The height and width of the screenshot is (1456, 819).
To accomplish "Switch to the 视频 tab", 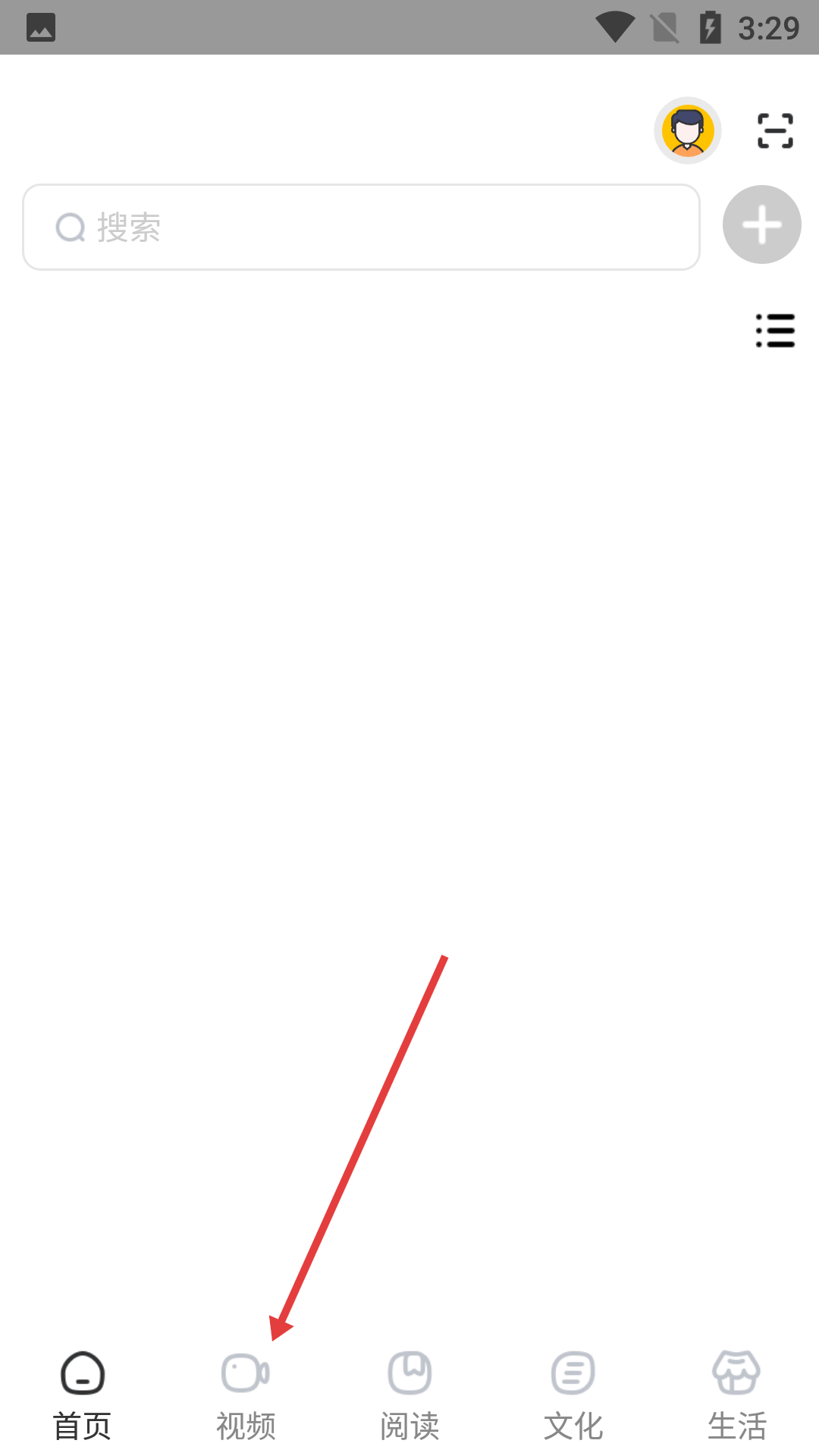I will [246, 1395].
